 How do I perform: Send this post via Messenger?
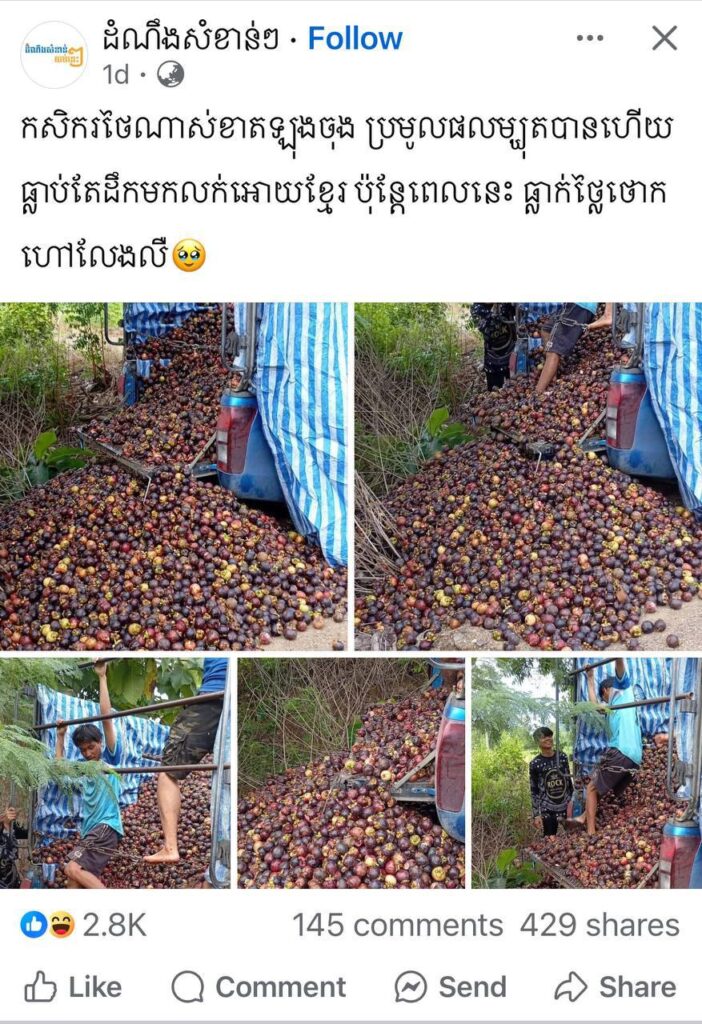[450, 987]
